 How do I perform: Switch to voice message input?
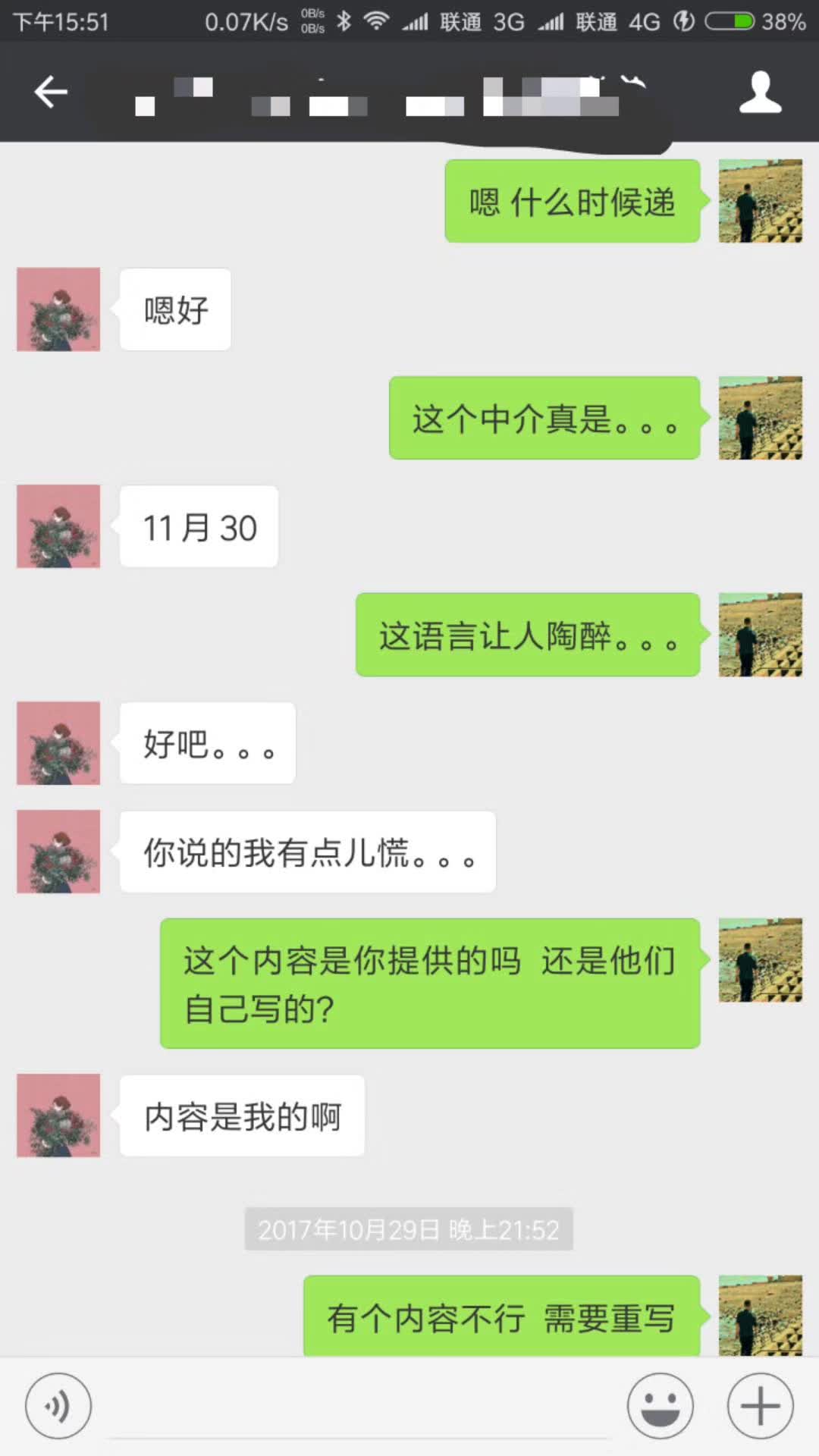pyautogui.click(x=58, y=1405)
